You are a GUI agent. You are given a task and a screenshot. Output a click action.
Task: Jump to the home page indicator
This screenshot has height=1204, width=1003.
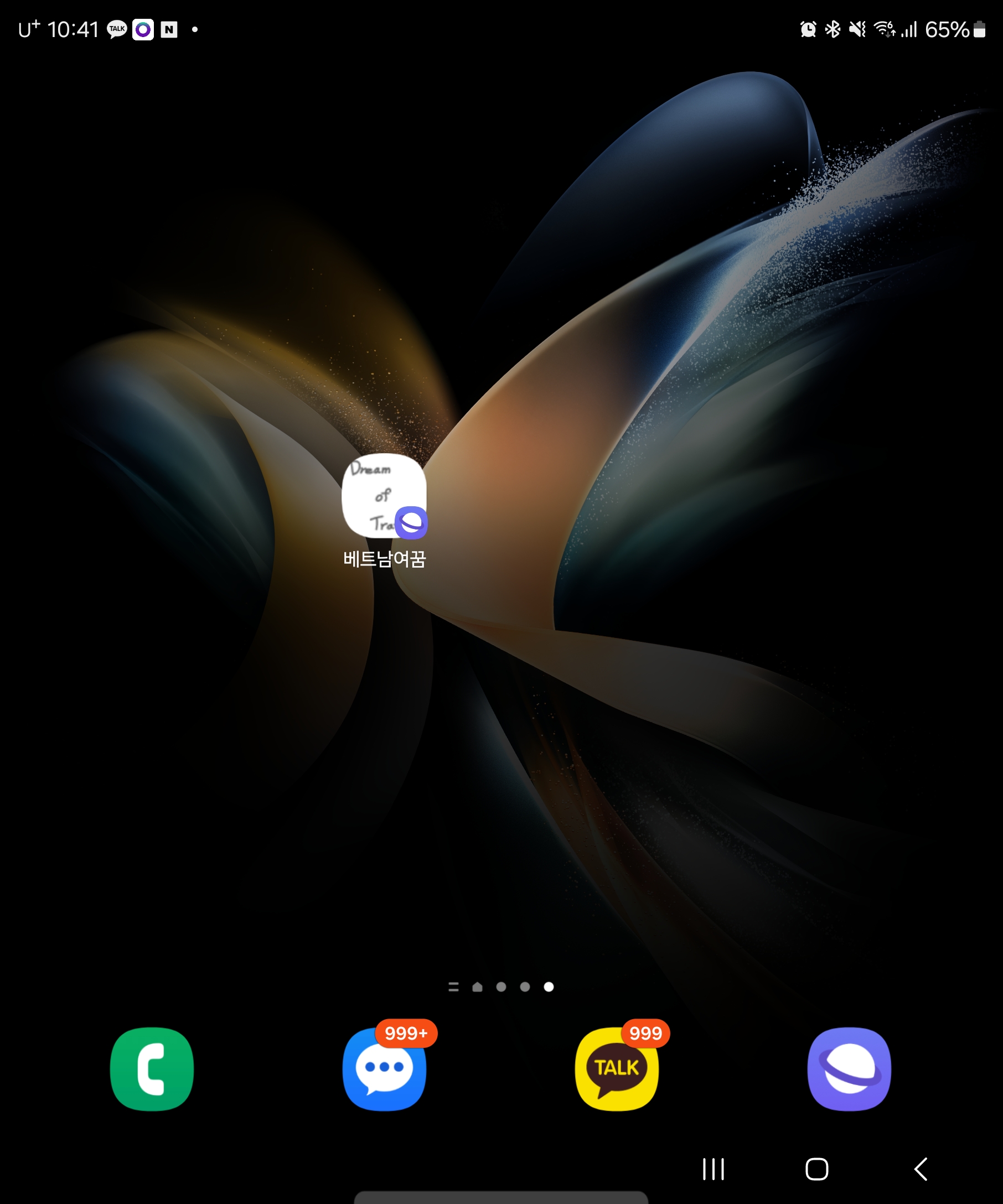(477, 987)
